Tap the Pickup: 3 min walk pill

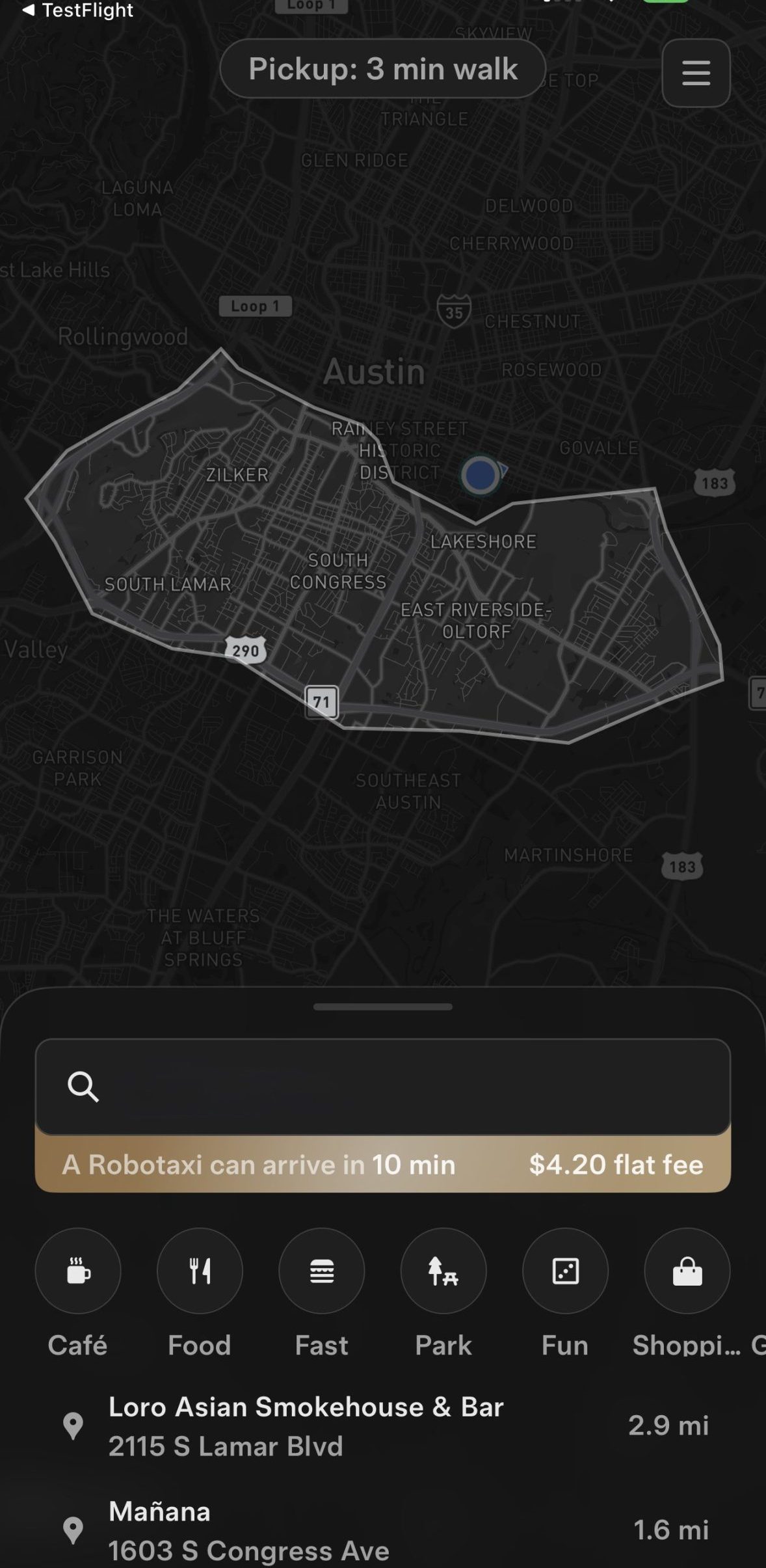[x=382, y=68]
